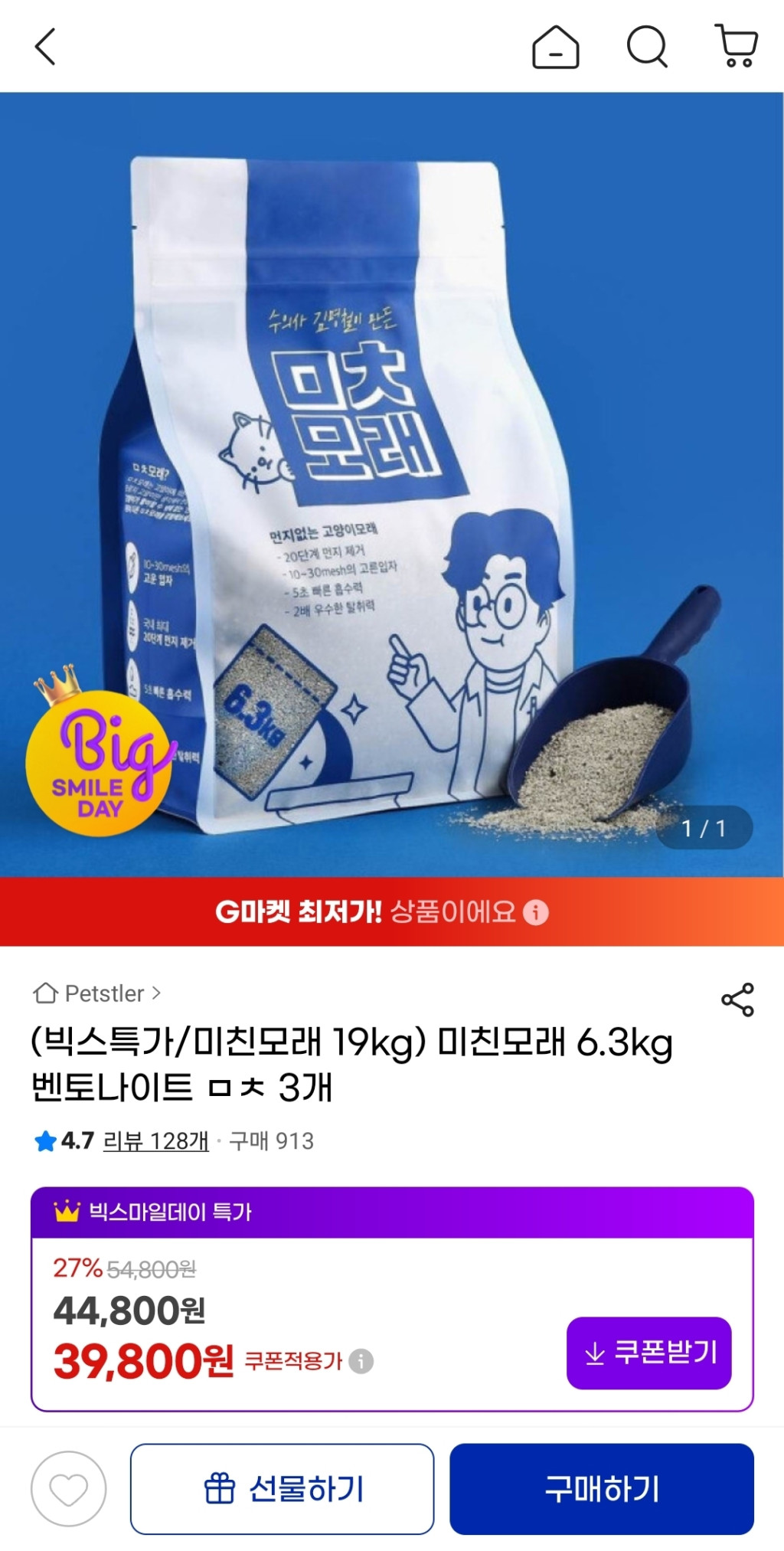Add product to wishlist with heart
784x1551 pixels.
point(69,1489)
